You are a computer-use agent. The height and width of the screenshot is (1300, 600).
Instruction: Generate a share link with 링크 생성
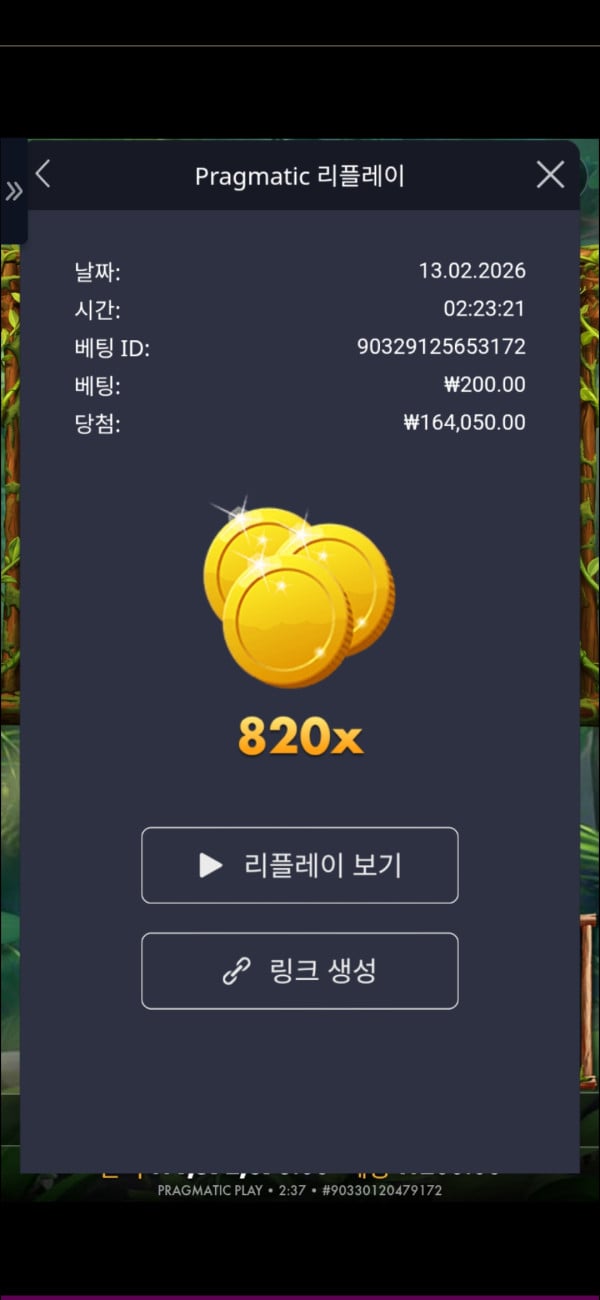tap(300, 971)
